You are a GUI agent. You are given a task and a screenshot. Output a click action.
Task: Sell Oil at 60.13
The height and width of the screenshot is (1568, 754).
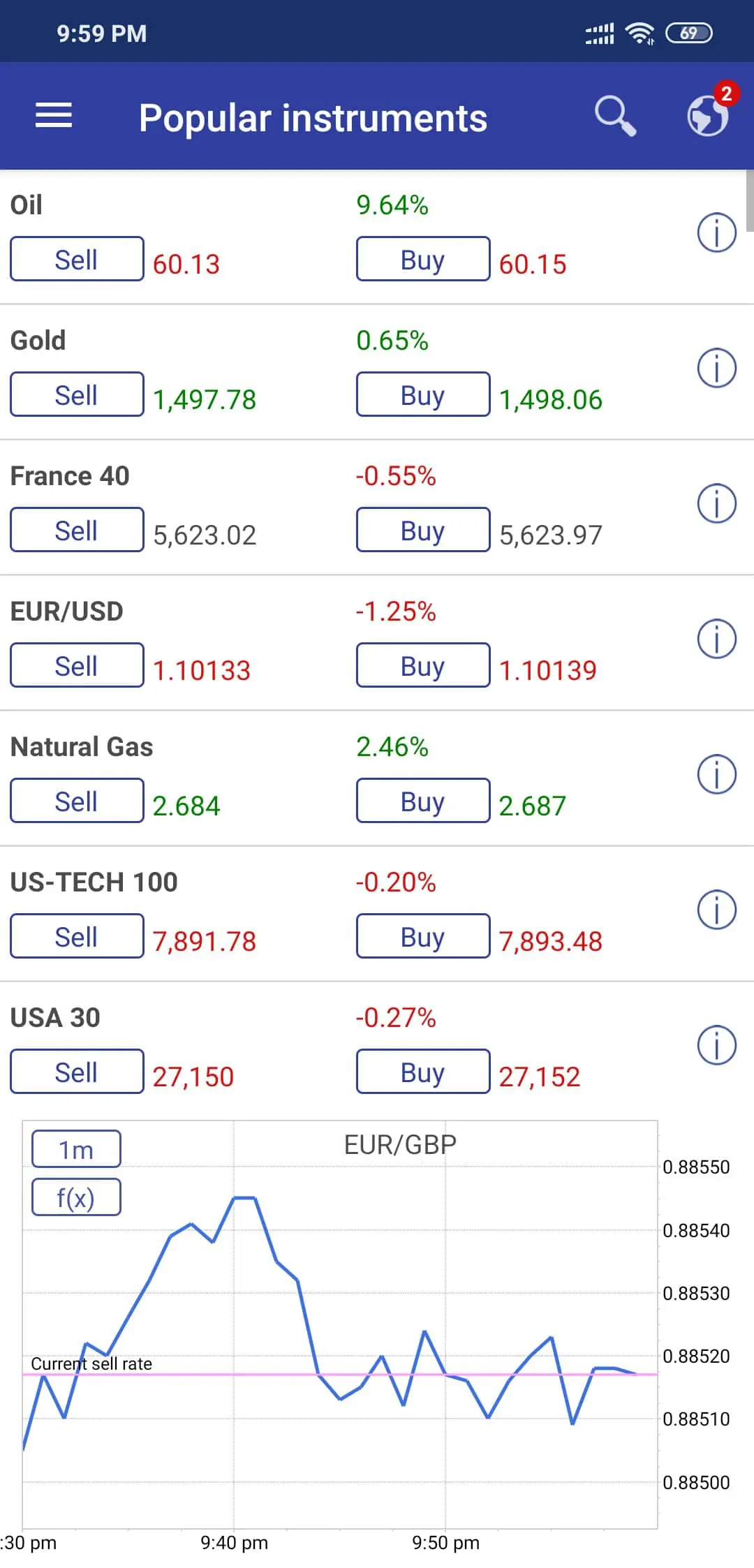tap(76, 259)
